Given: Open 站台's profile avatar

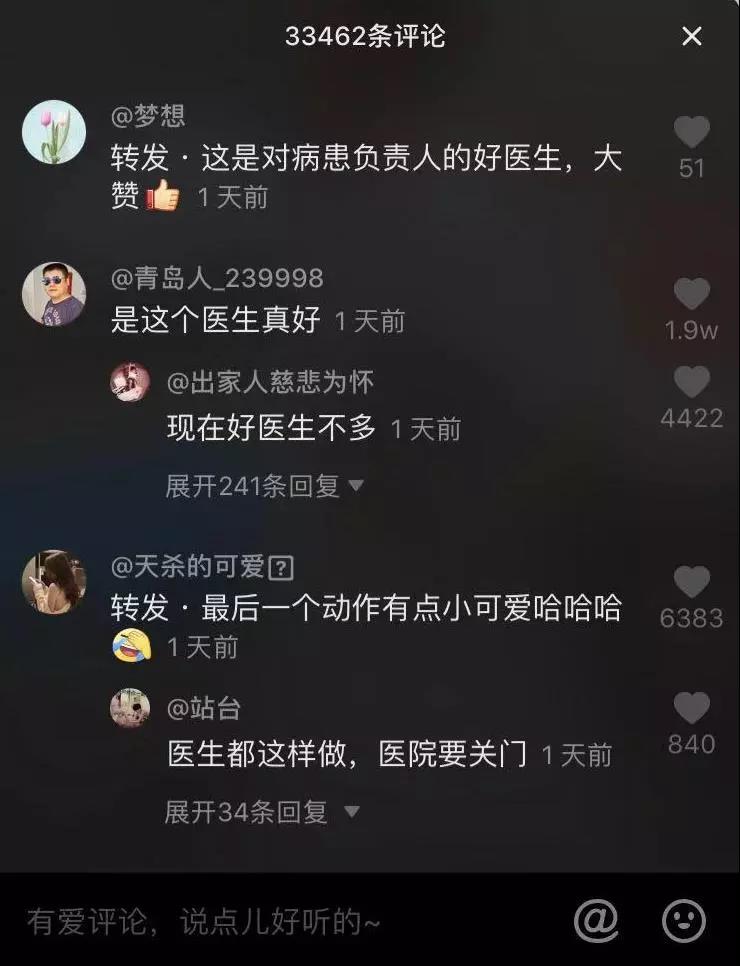Looking at the screenshot, I should 130,708.
